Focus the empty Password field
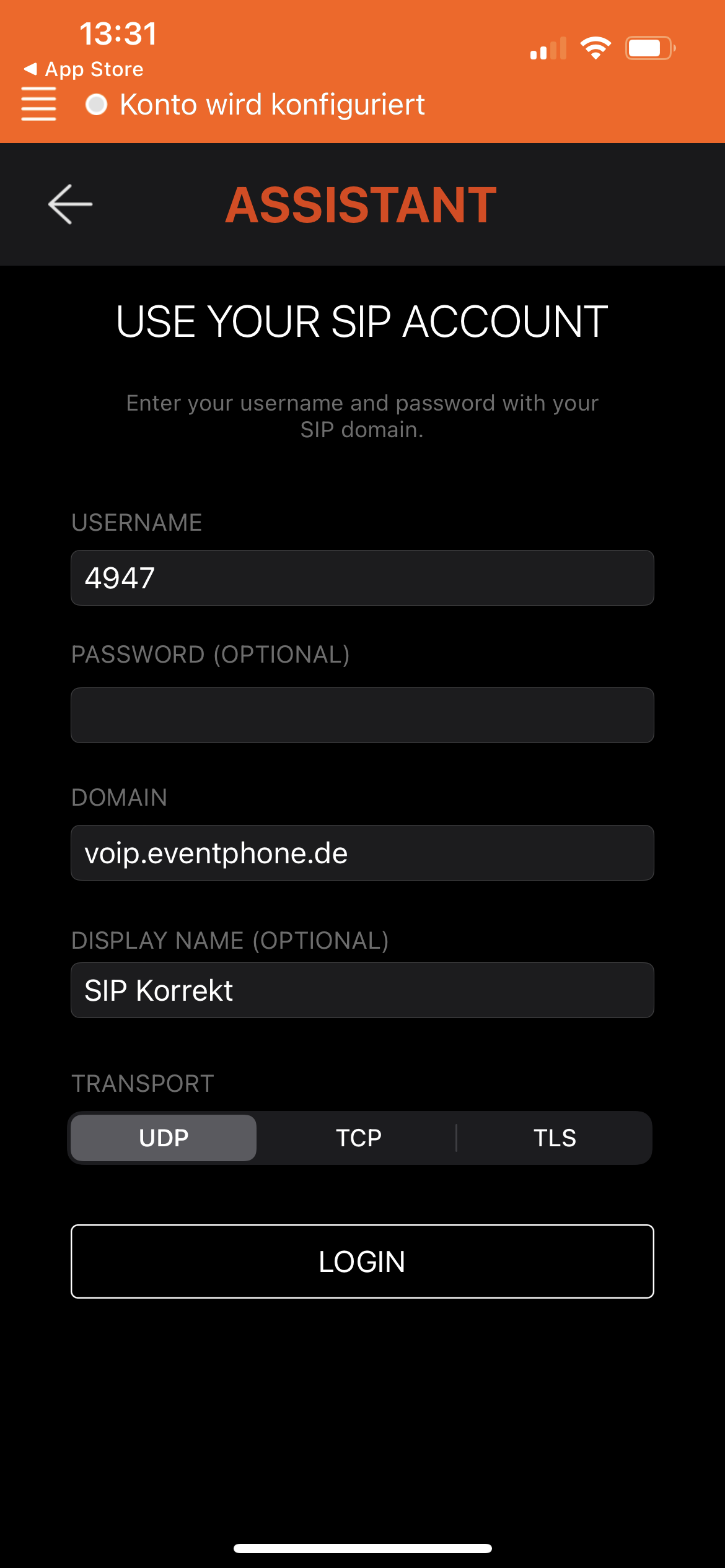The height and width of the screenshot is (1568, 725). [x=362, y=715]
